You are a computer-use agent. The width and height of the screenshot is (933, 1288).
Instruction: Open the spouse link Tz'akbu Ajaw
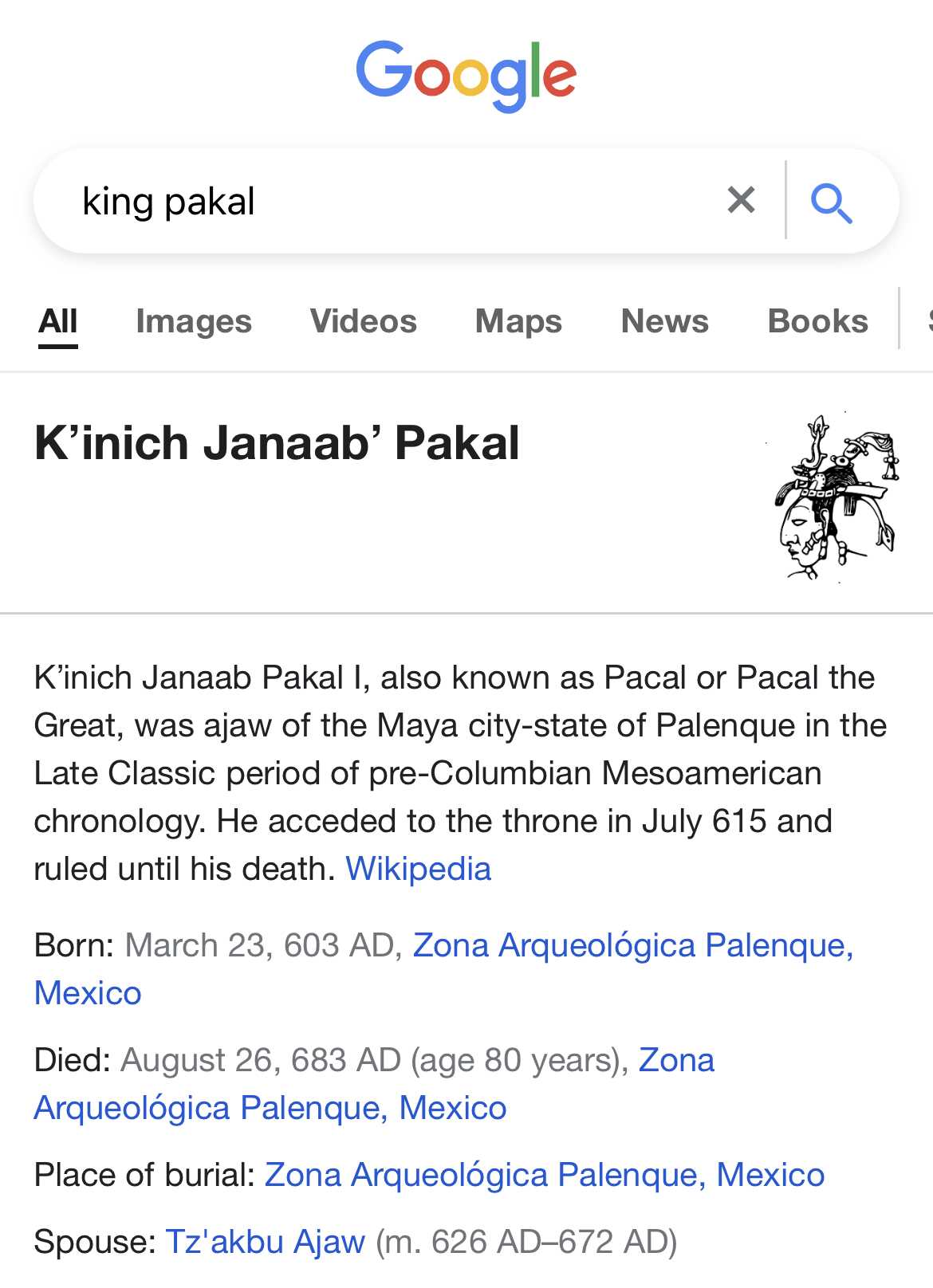pos(265,1242)
